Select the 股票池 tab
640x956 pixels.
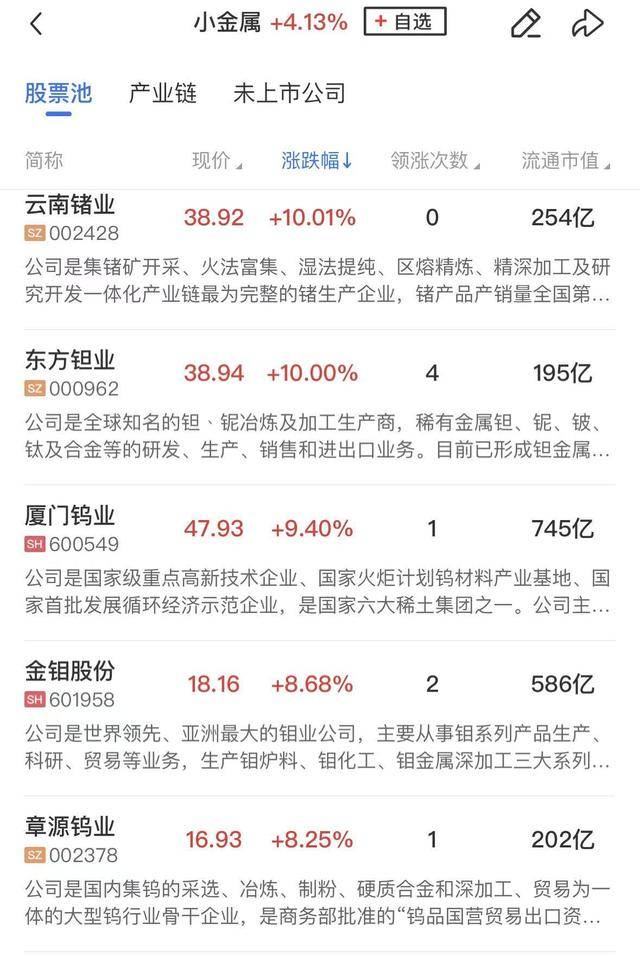pos(58,93)
